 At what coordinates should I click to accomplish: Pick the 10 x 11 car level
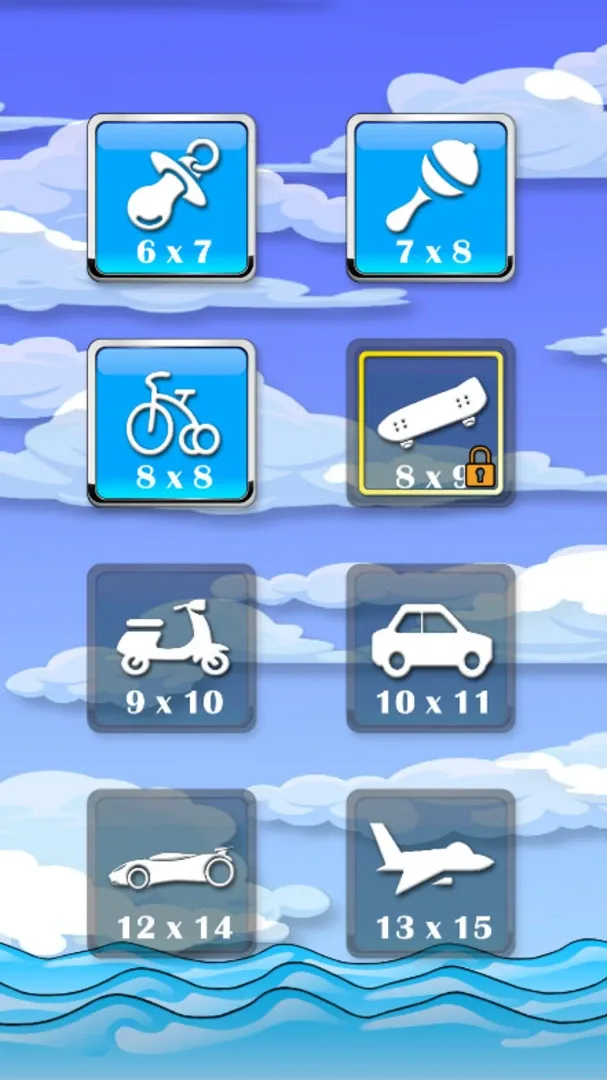tap(430, 648)
